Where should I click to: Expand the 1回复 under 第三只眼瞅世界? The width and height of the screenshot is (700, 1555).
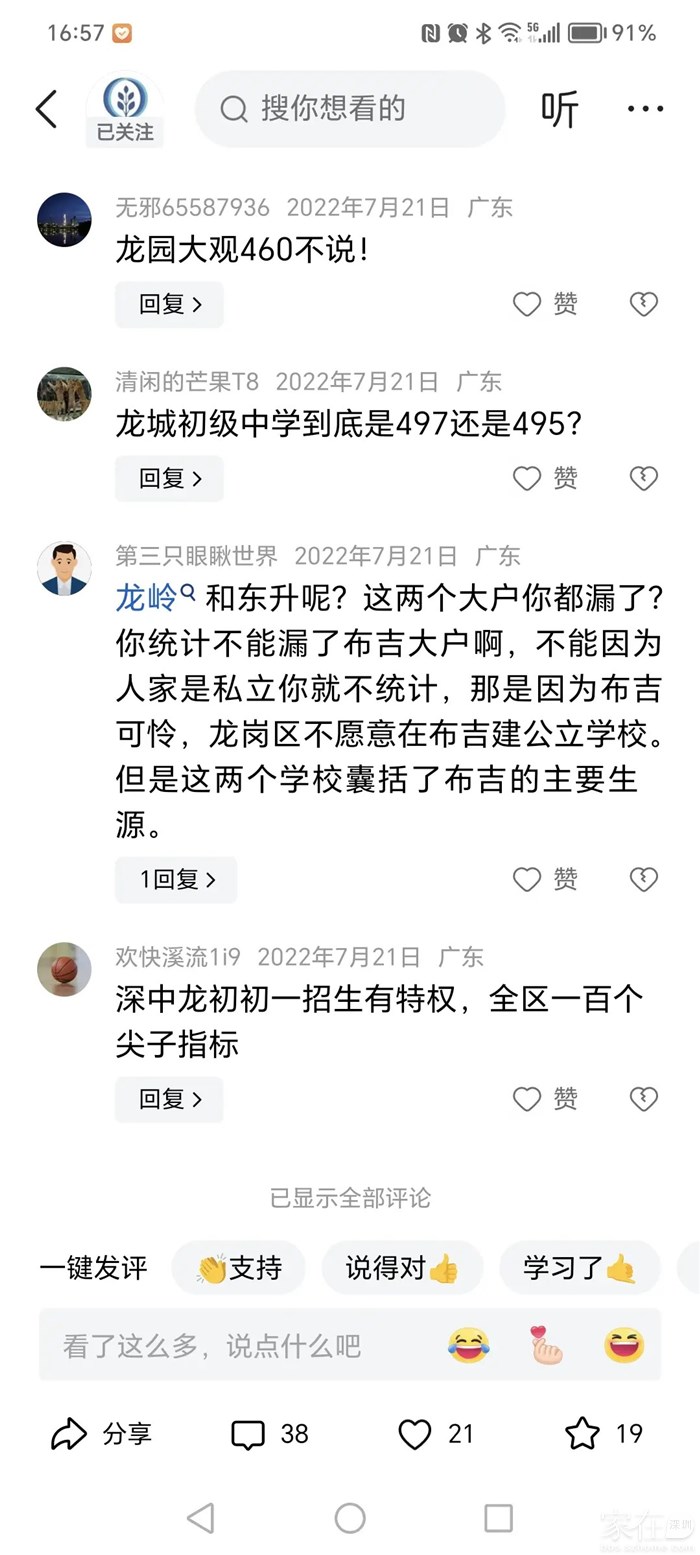coord(176,880)
